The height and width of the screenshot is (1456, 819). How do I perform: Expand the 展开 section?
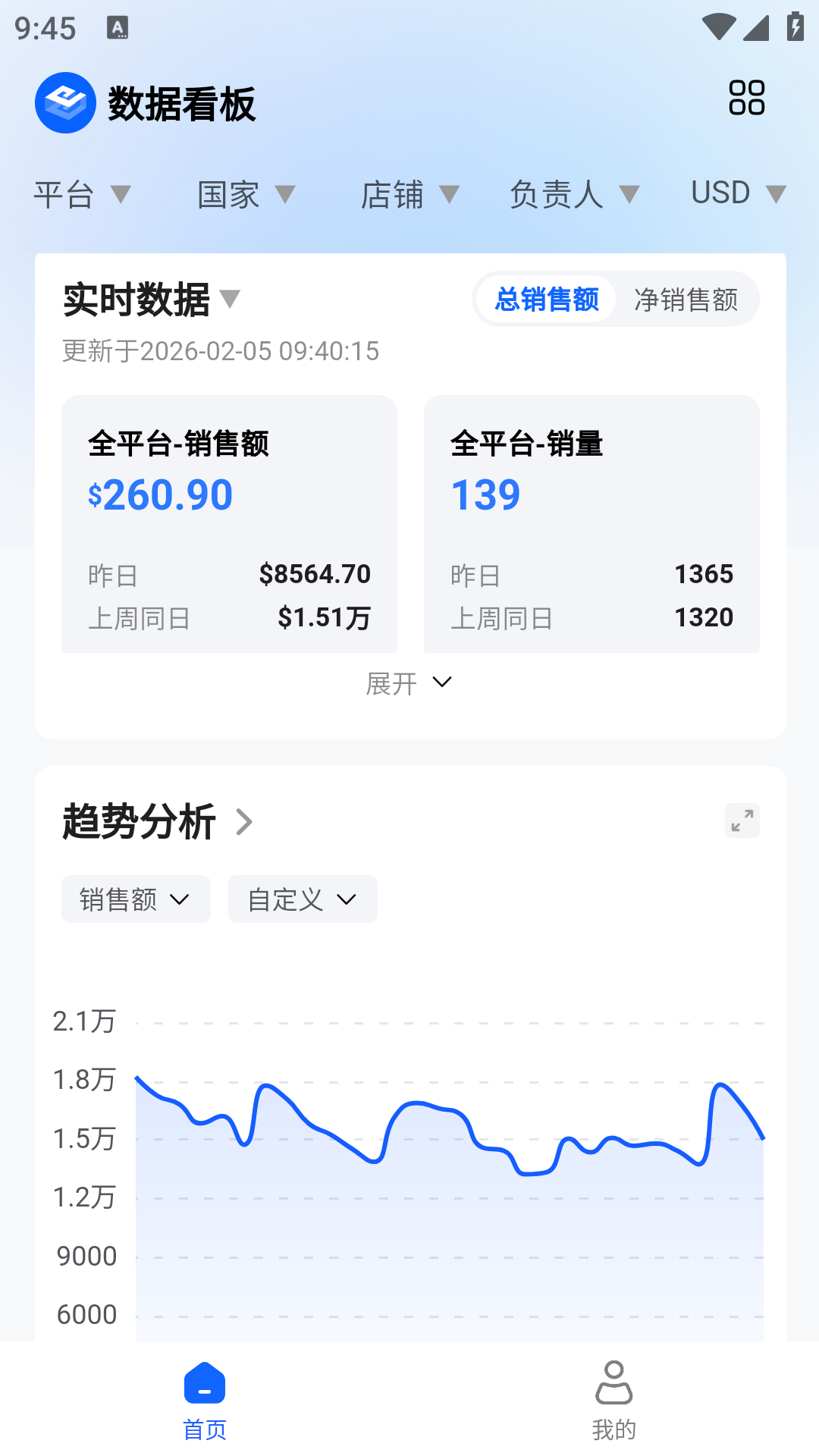pyautogui.click(x=409, y=683)
